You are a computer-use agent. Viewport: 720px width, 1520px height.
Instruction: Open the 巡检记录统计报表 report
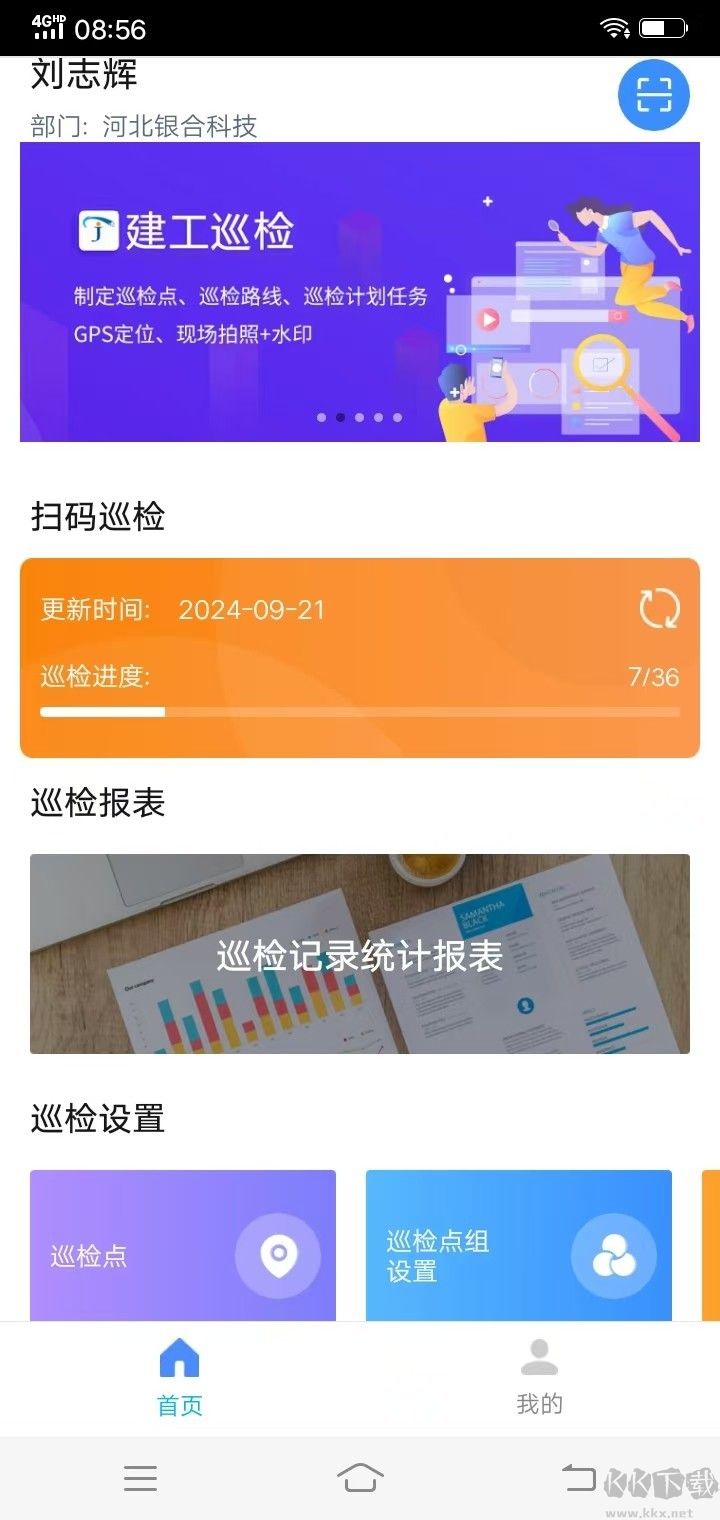click(x=360, y=955)
